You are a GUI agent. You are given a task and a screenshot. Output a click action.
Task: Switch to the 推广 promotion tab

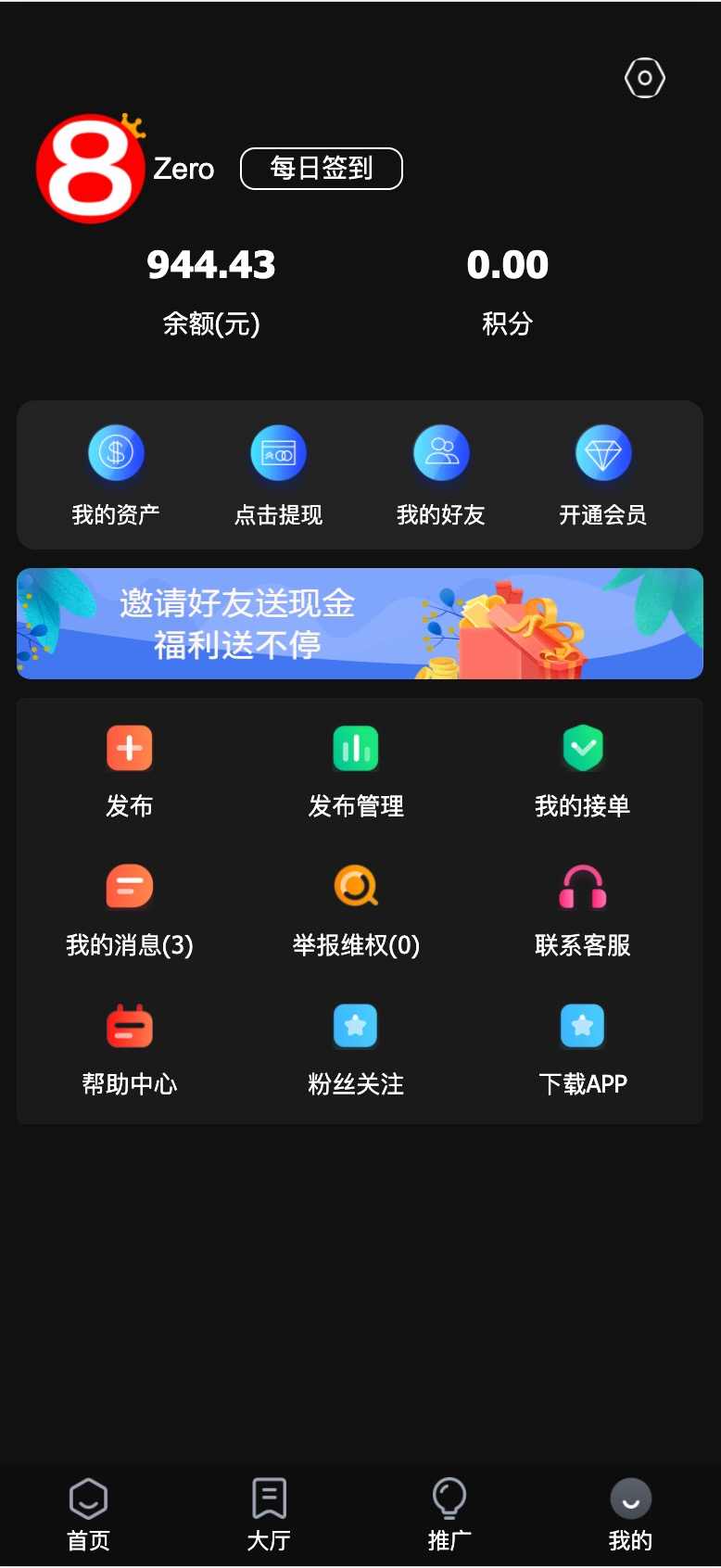pos(449,1514)
